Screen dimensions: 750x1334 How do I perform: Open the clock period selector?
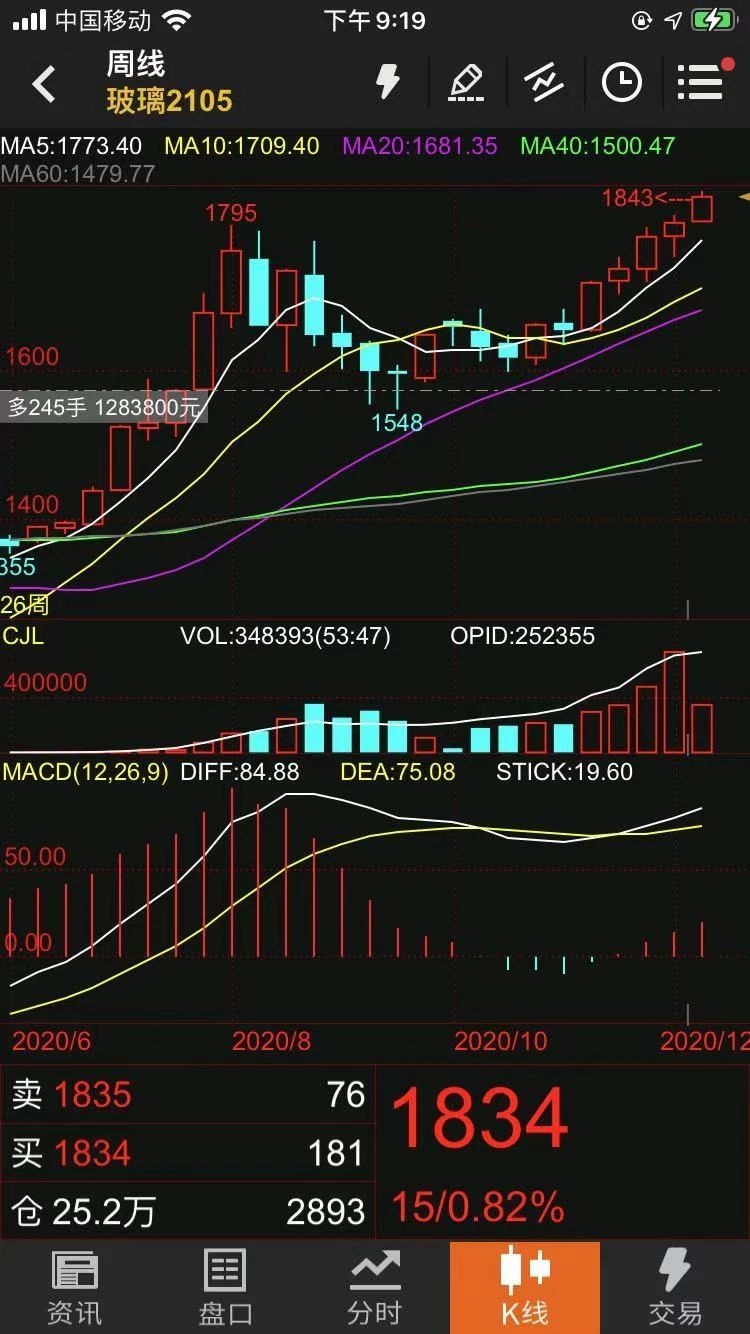click(x=621, y=82)
